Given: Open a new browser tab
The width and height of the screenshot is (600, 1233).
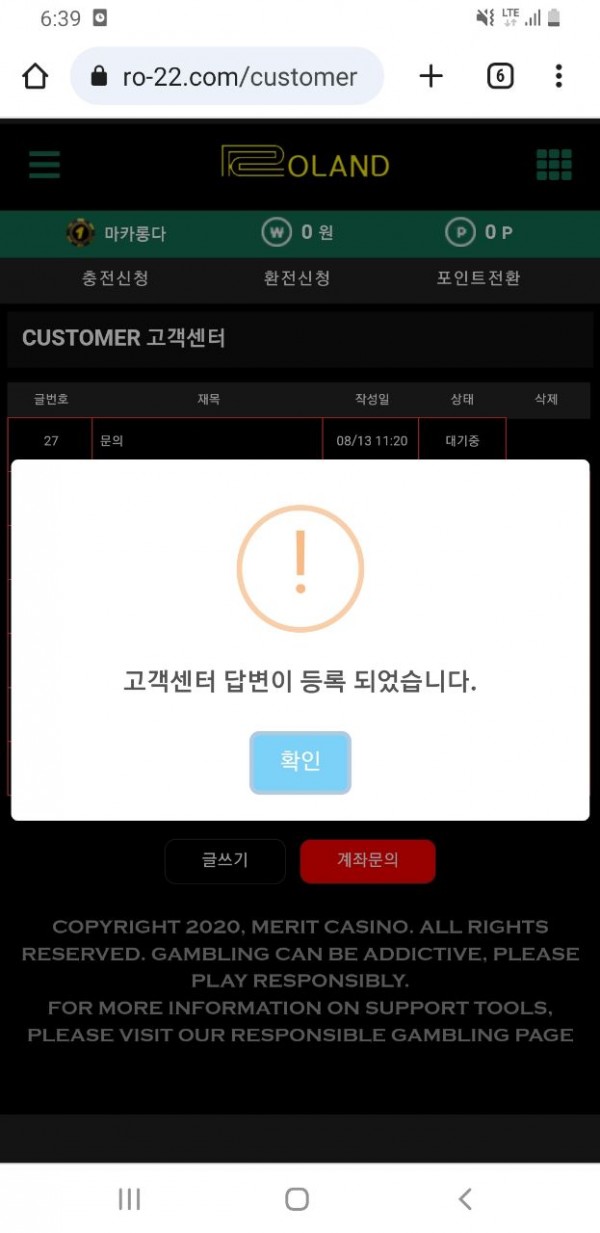Looking at the screenshot, I should point(431,76).
